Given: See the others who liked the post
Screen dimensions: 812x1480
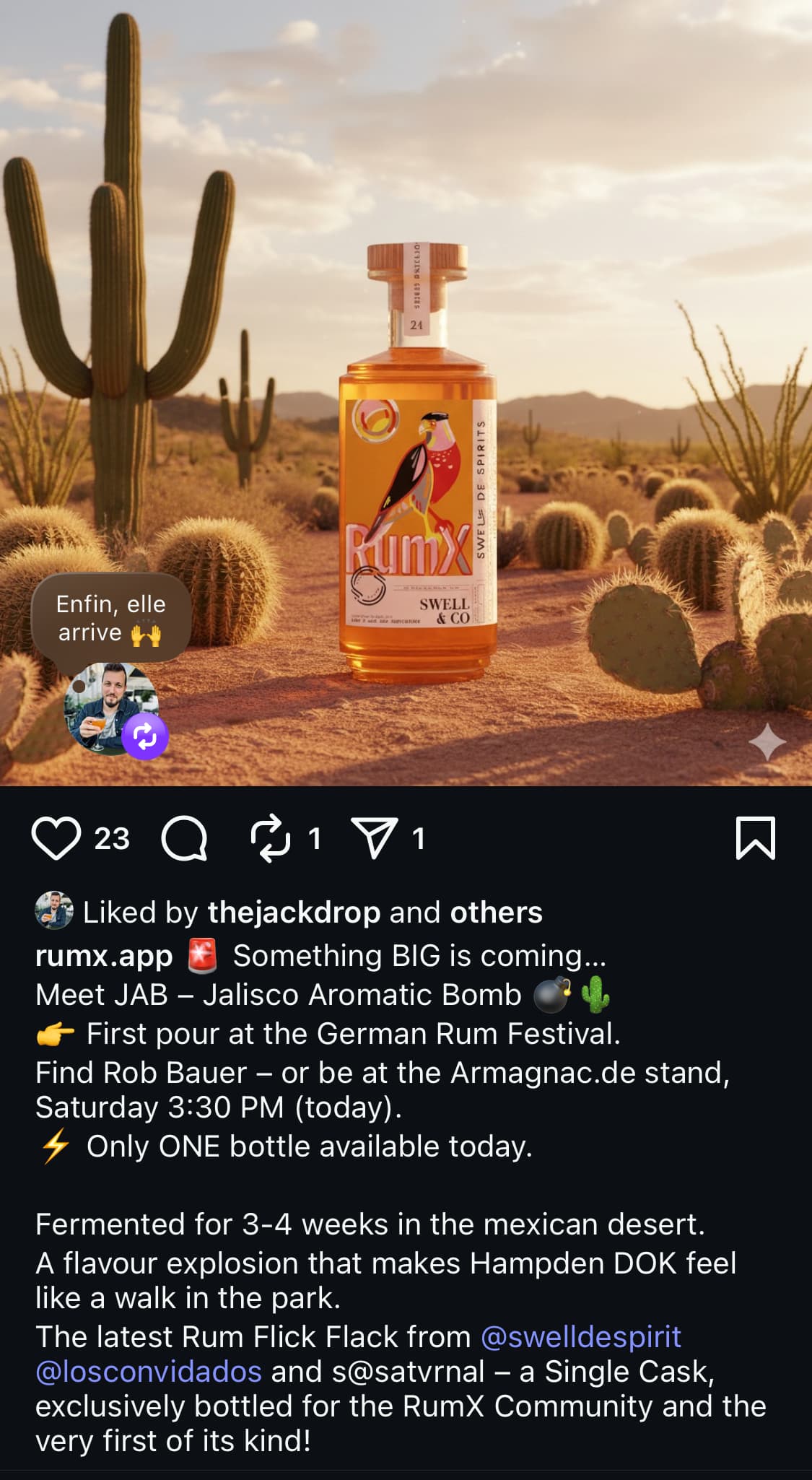Looking at the screenshot, I should [496, 913].
